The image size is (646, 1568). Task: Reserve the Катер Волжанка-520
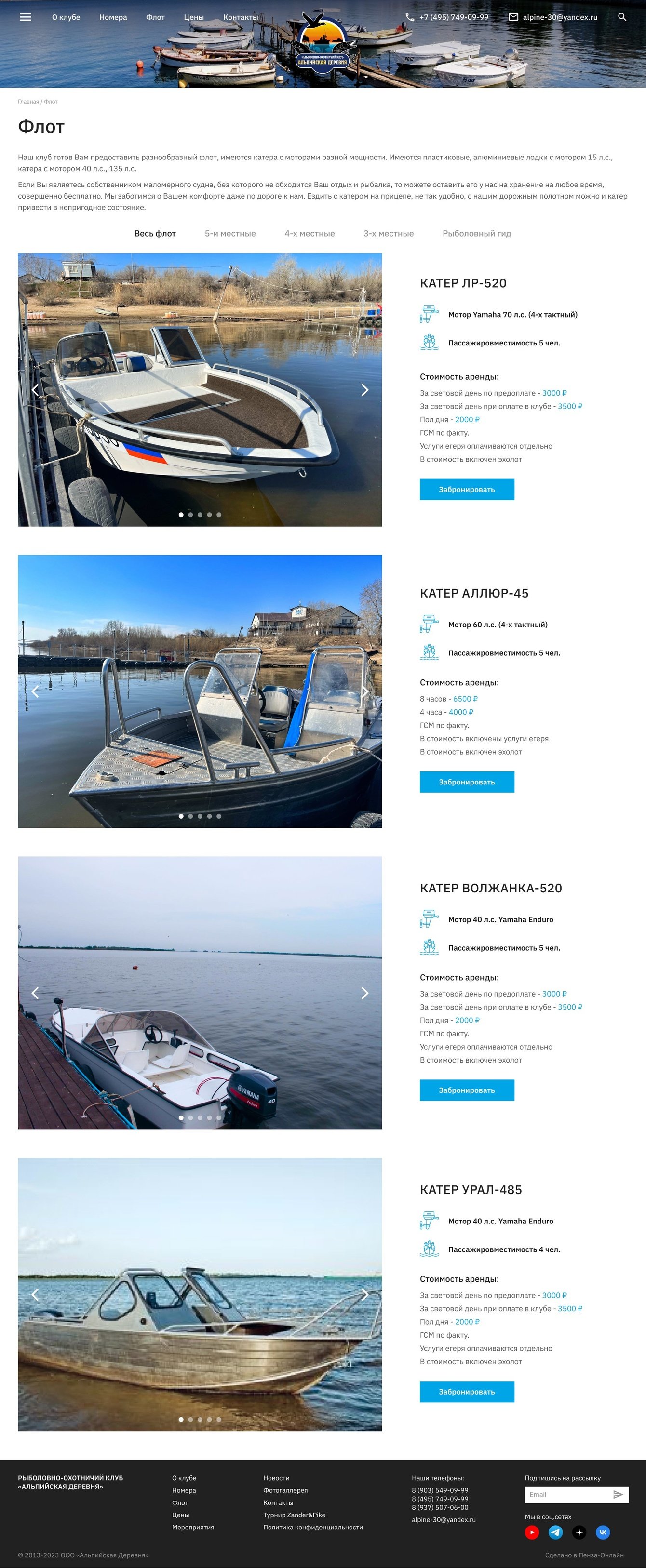coord(466,1090)
